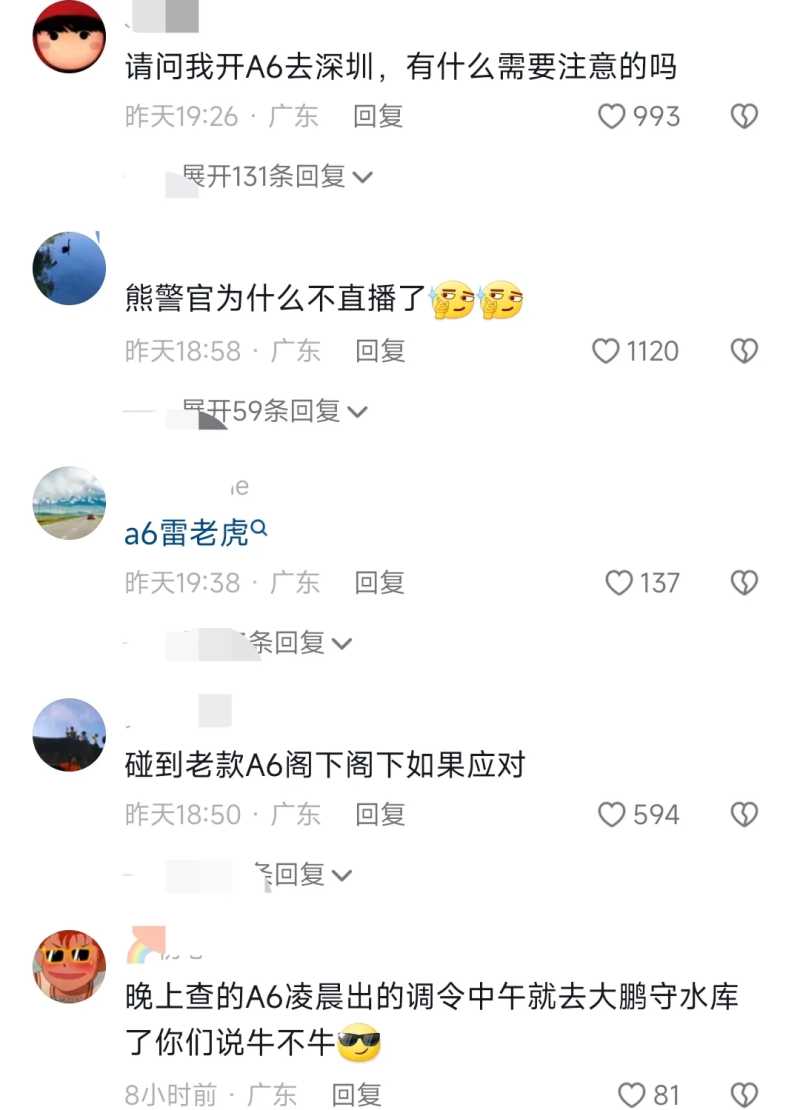Screen dimensions: 800x1110
Task: Like the 熊警官为什么不直播了 comment
Action: (607, 351)
